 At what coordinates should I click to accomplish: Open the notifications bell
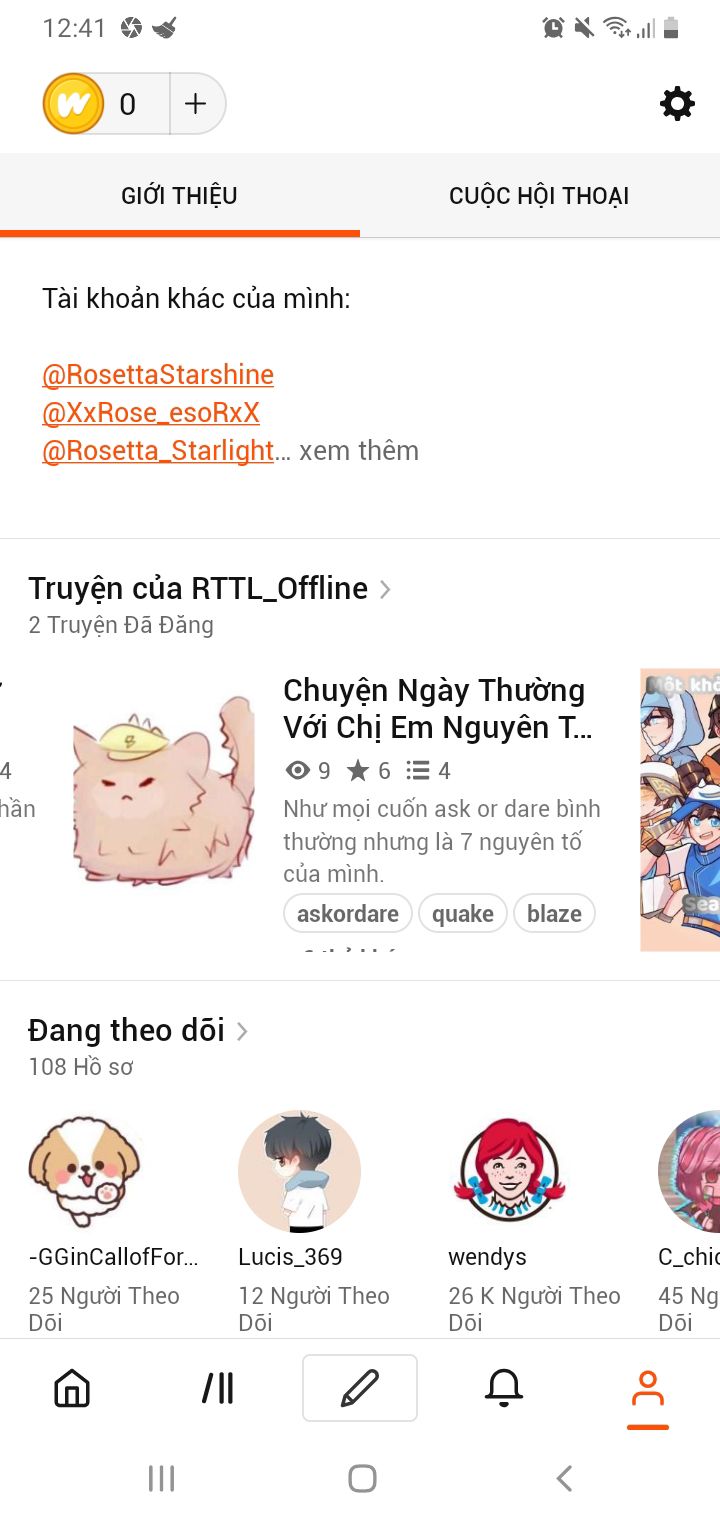click(x=504, y=1388)
